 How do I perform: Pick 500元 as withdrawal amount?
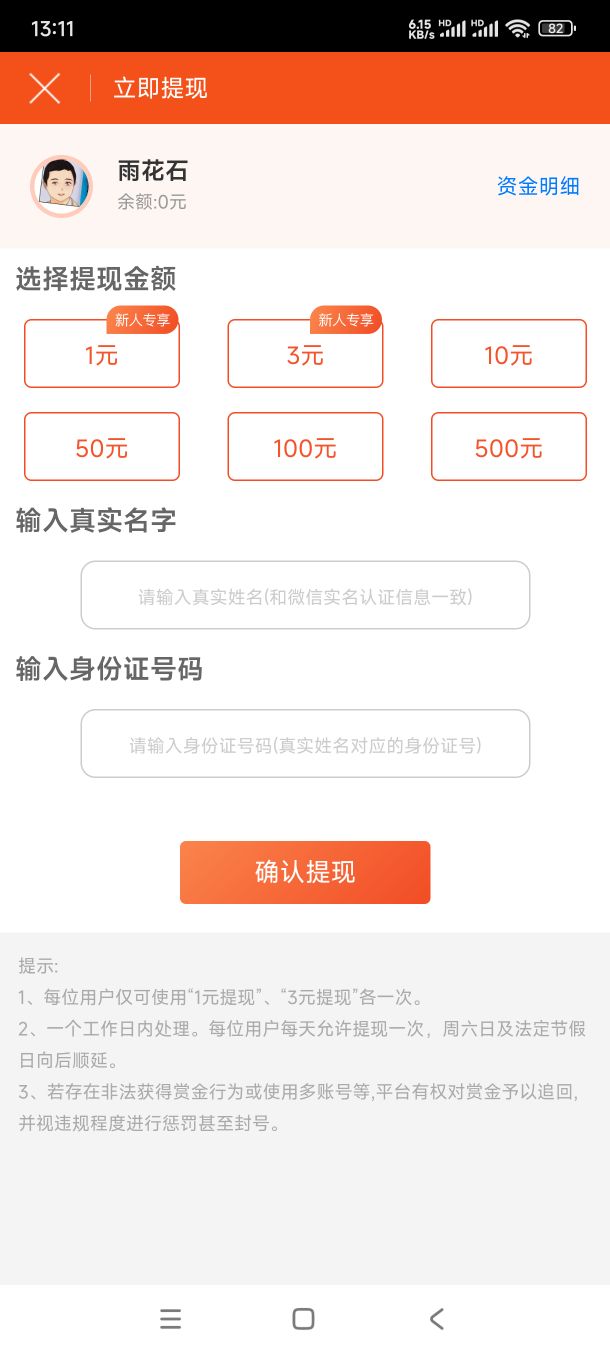click(x=508, y=447)
